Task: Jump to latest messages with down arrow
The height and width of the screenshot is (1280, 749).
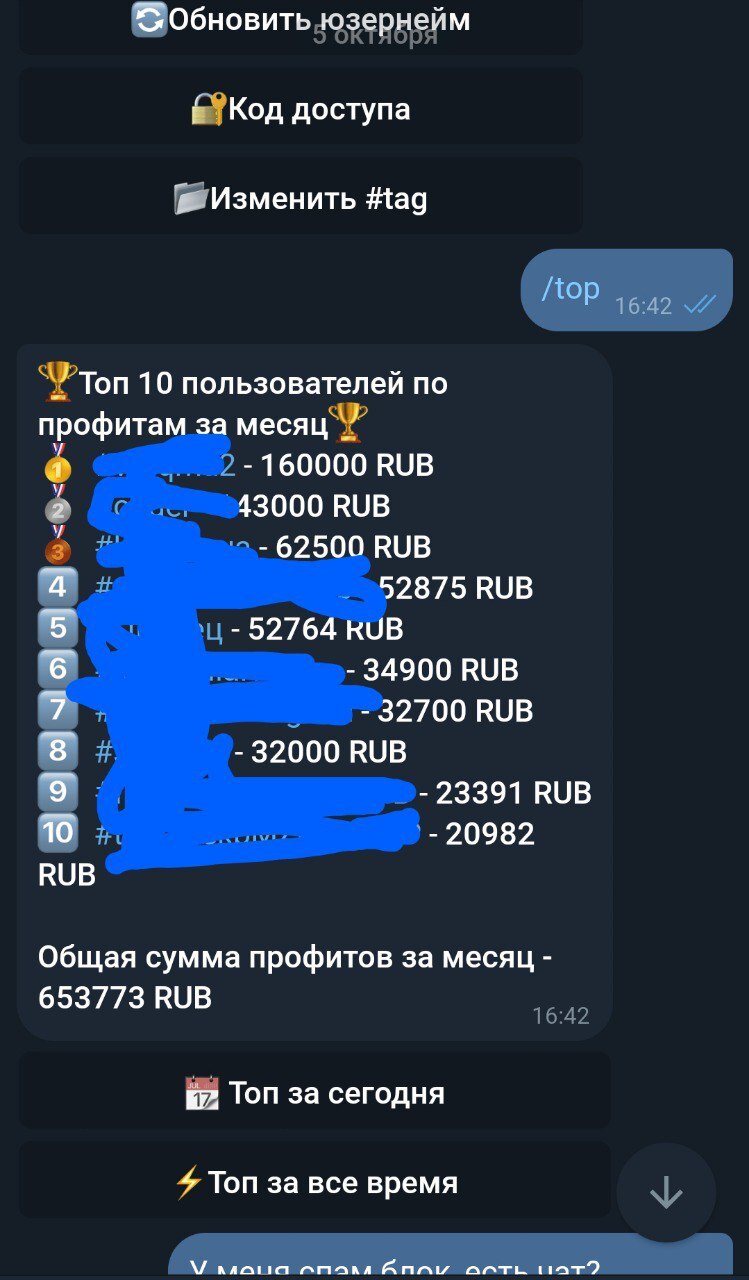Action: pyautogui.click(x=666, y=1193)
